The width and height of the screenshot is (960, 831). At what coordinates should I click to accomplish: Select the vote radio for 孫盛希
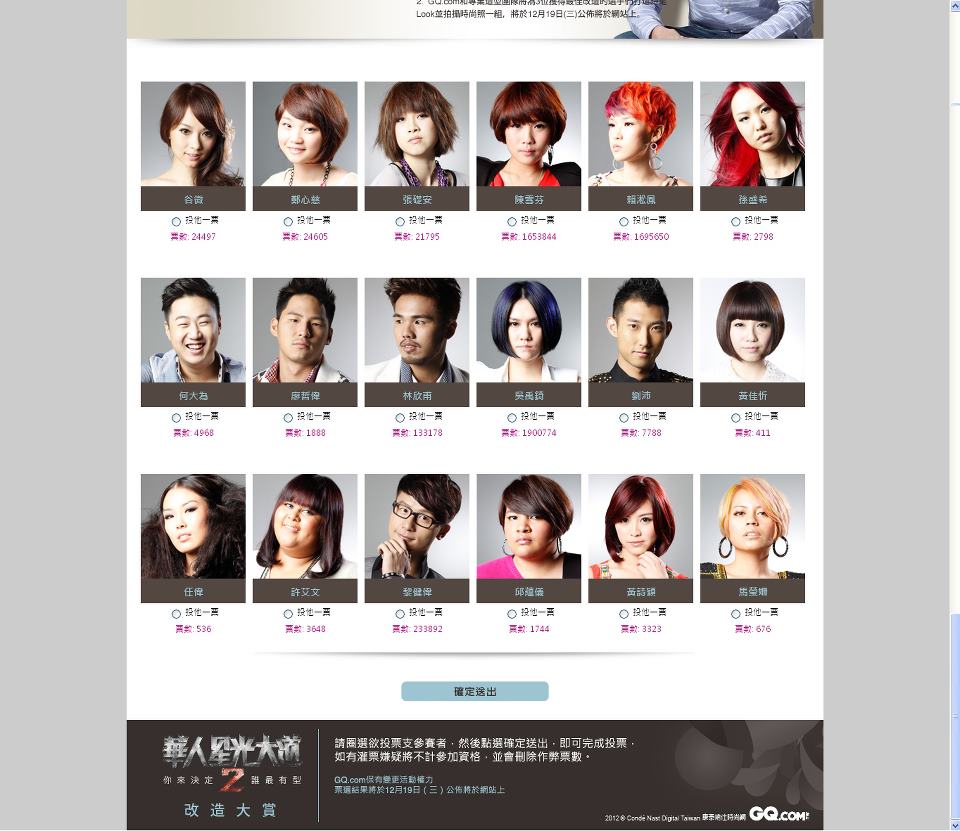[x=736, y=222]
